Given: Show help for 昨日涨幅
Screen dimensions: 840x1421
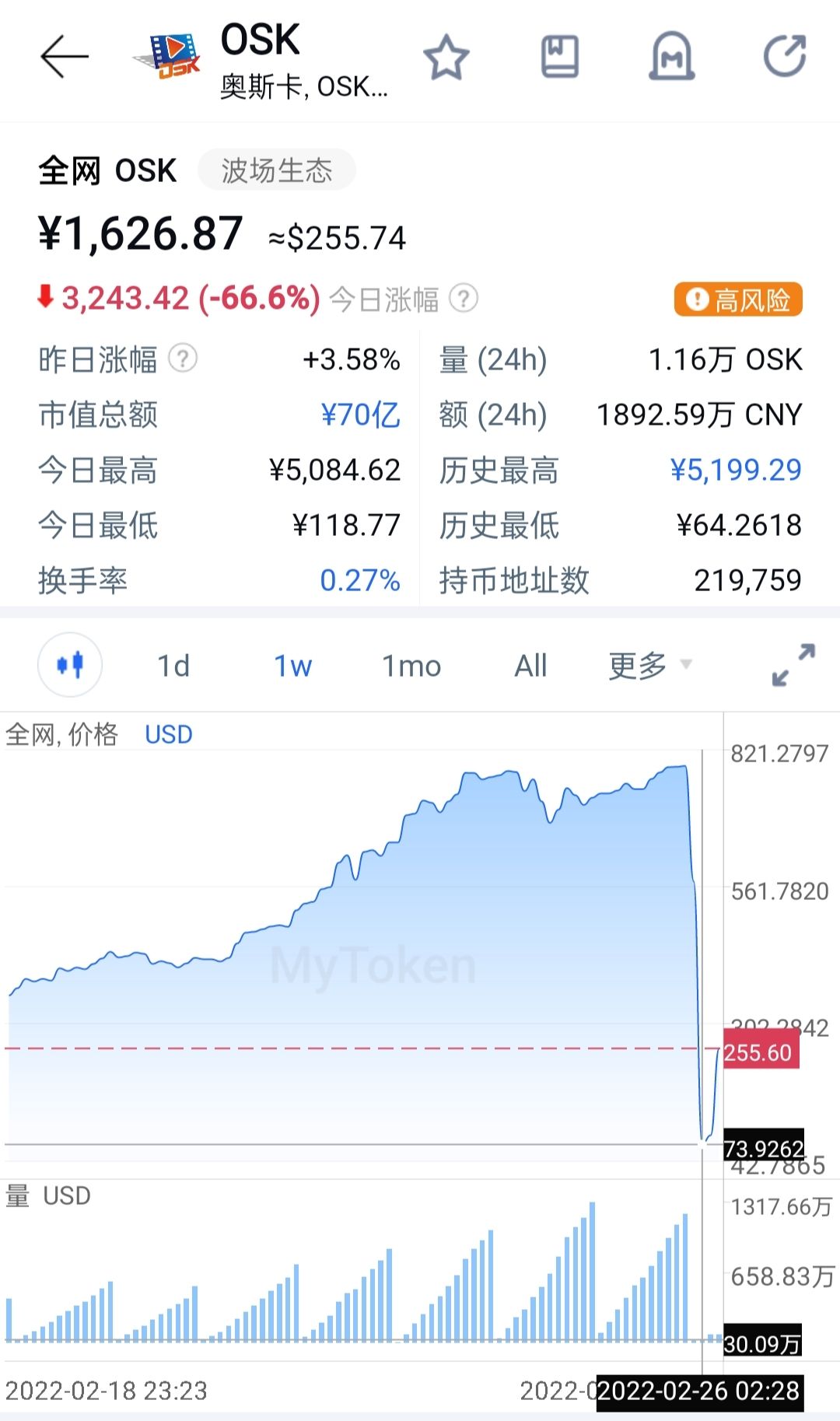Looking at the screenshot, I should click(x=184, y=359).
